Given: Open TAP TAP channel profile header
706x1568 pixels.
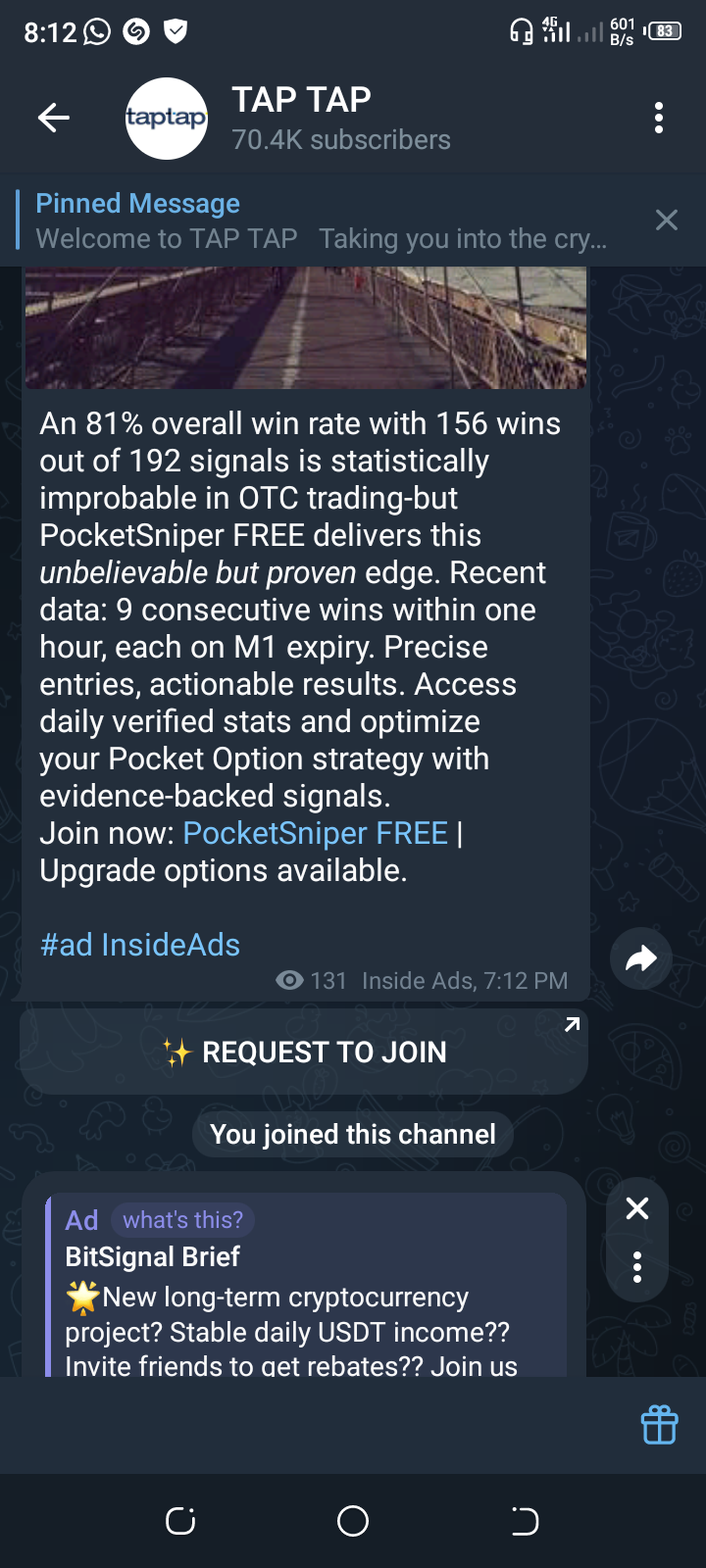Looking at the screenshot, I should [x=338, y=119].
